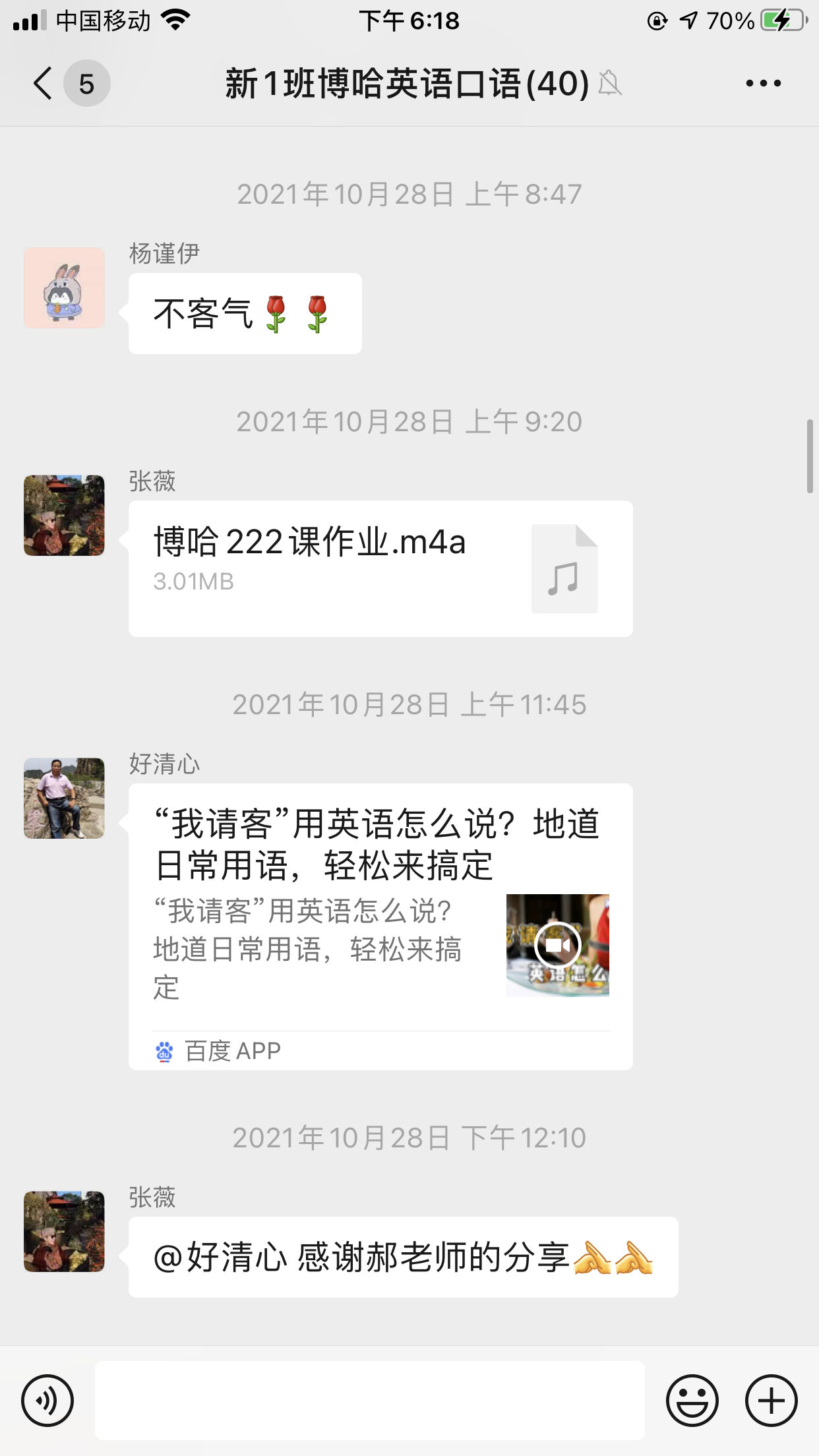Focus the message text field
The height and width of the screenshot is (1456, 819).
click(369, 1401)
